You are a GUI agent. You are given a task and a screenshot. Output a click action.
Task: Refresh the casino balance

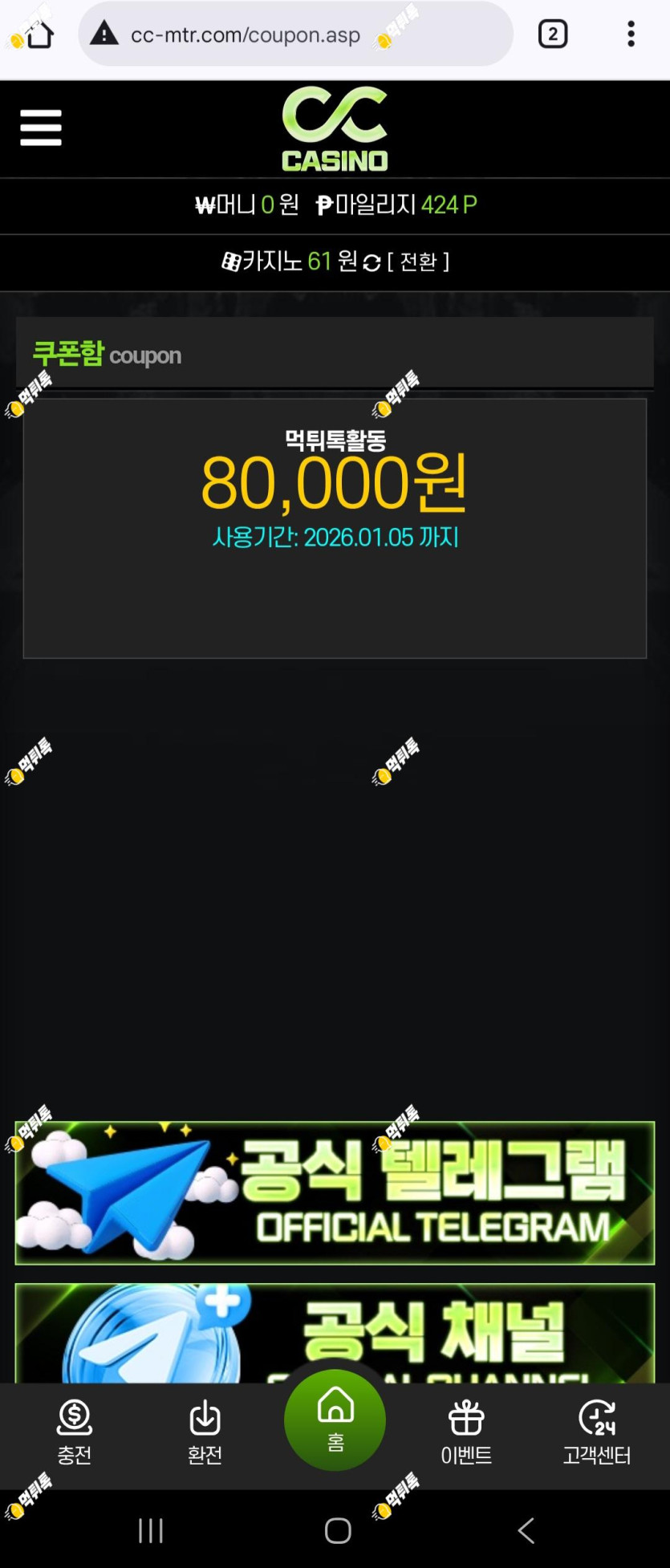pos(372,262)
